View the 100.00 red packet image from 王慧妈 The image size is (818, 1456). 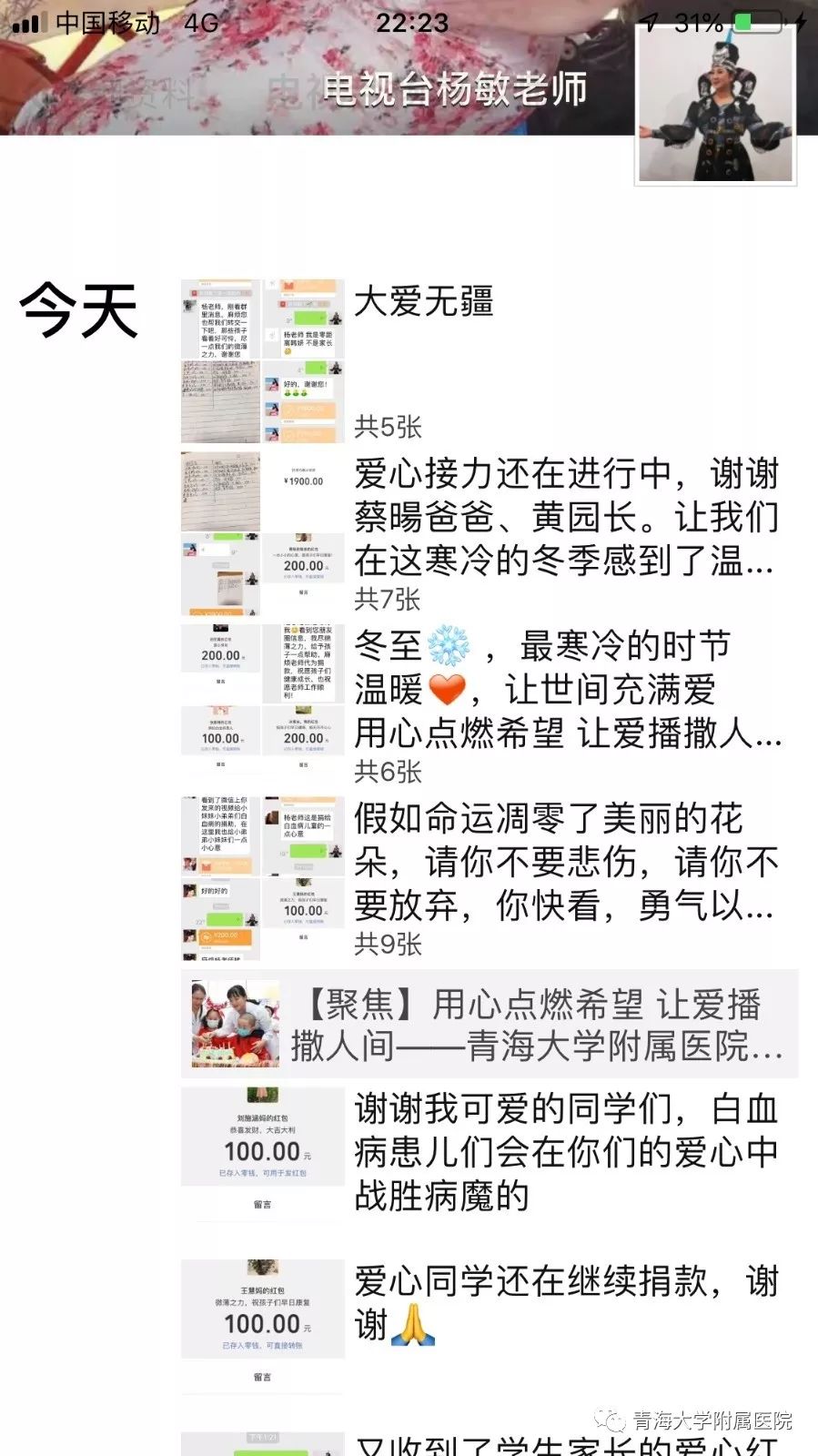262,1323
